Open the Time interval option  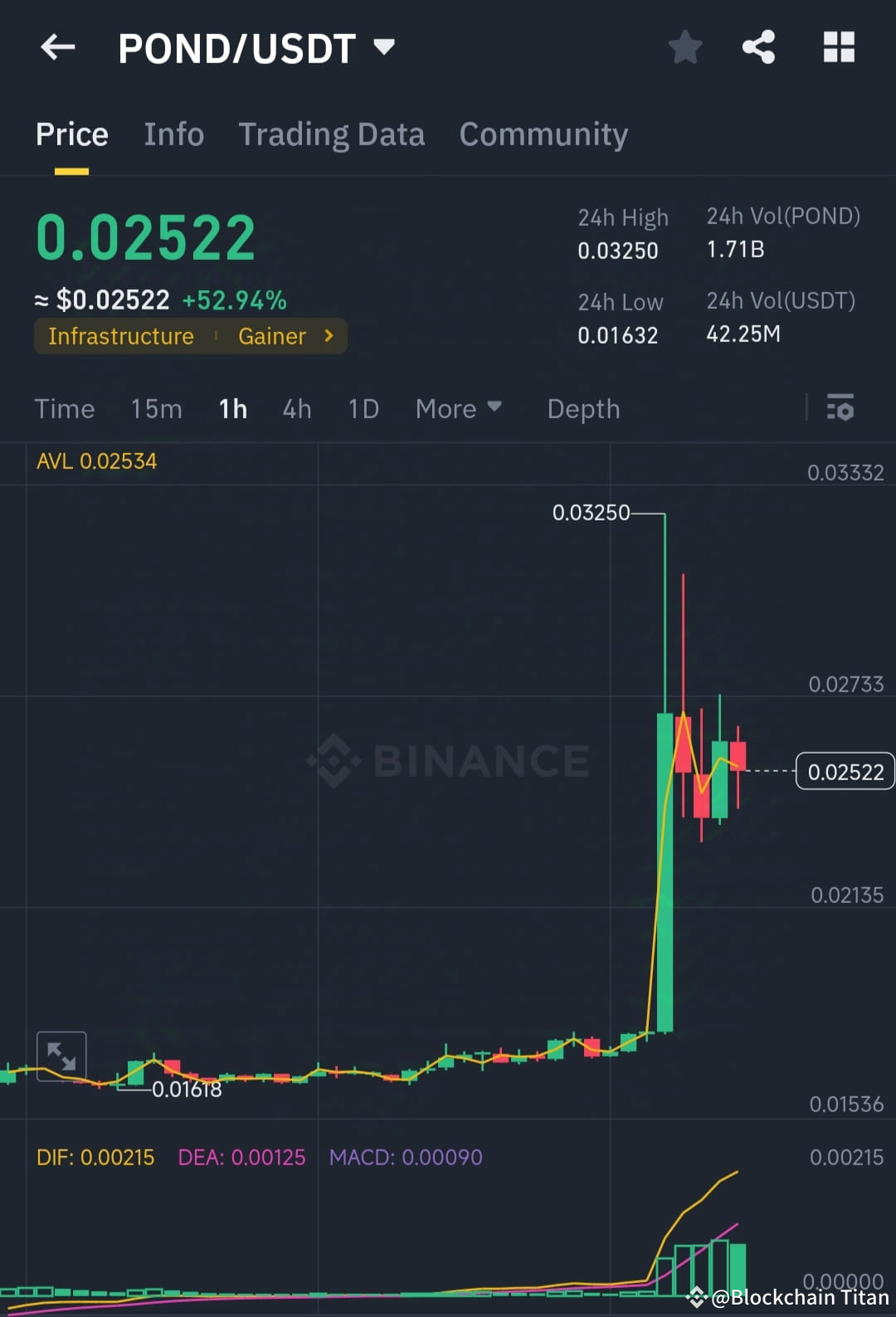[x=65, y=408]
